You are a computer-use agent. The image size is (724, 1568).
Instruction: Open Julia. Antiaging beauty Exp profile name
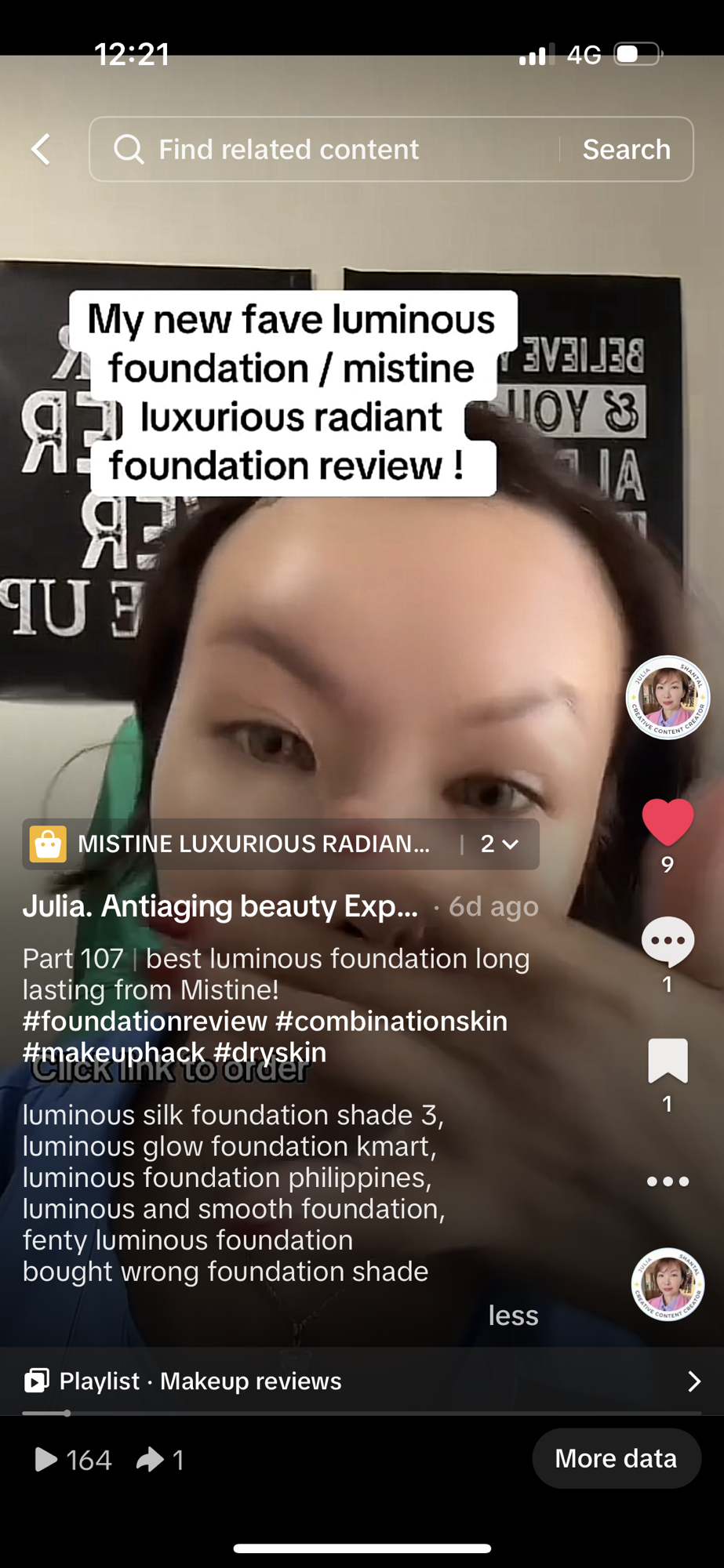(220, 906)
